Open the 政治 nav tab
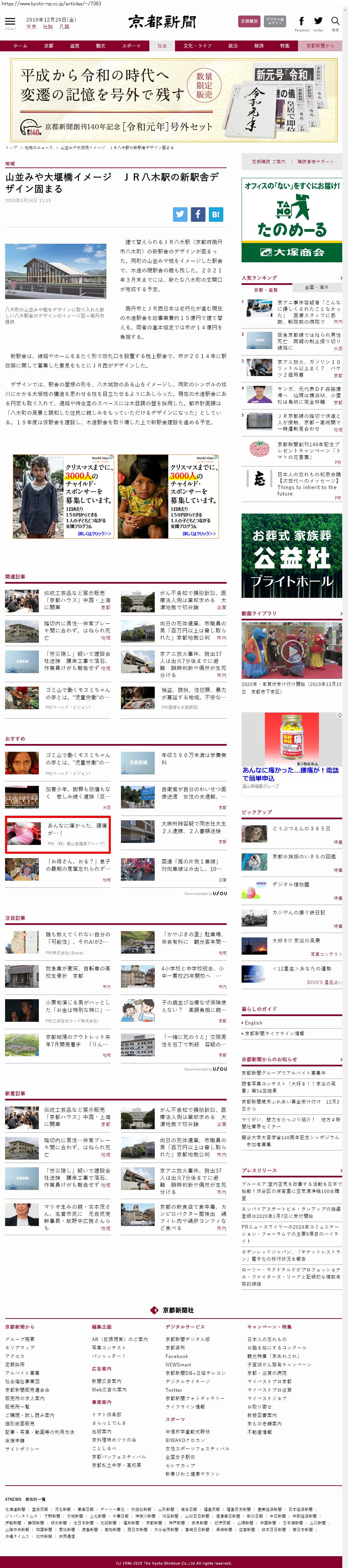The height and width of the screenshot is (1568, 348). click(233, 46)
